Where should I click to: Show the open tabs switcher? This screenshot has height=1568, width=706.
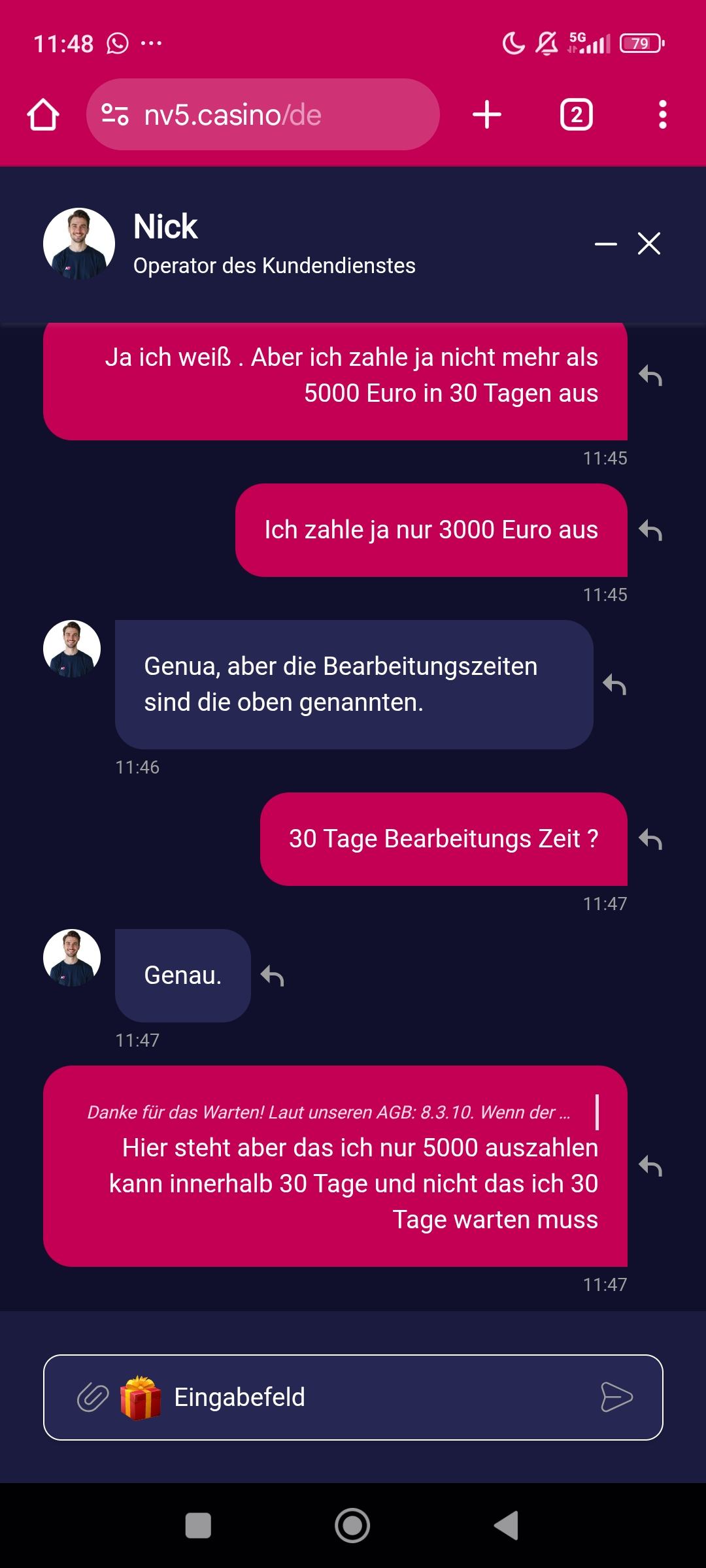(x=576, y=115)
